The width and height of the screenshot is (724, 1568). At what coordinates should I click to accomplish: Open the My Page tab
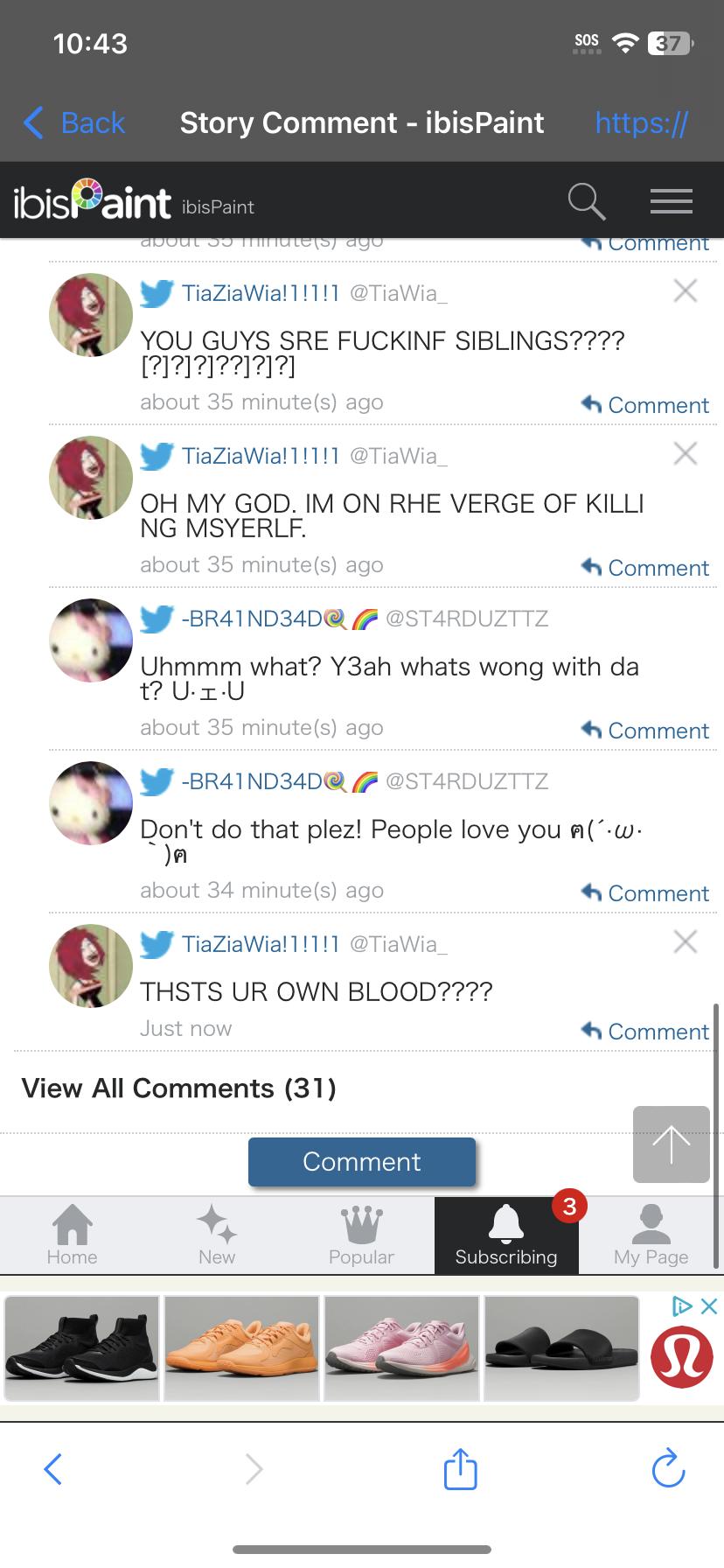651,1235
